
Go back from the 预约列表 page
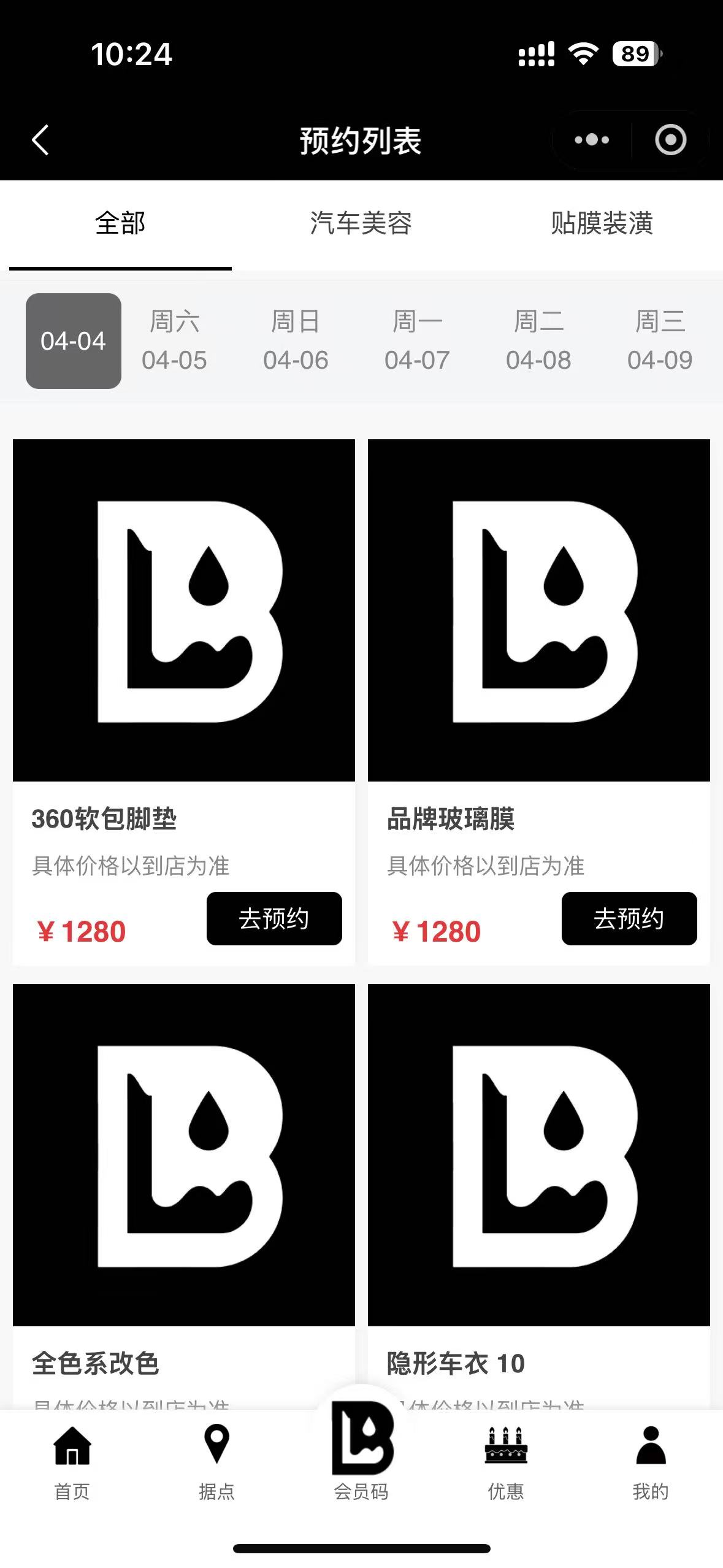pyautogui.click(x=40, y=140)
